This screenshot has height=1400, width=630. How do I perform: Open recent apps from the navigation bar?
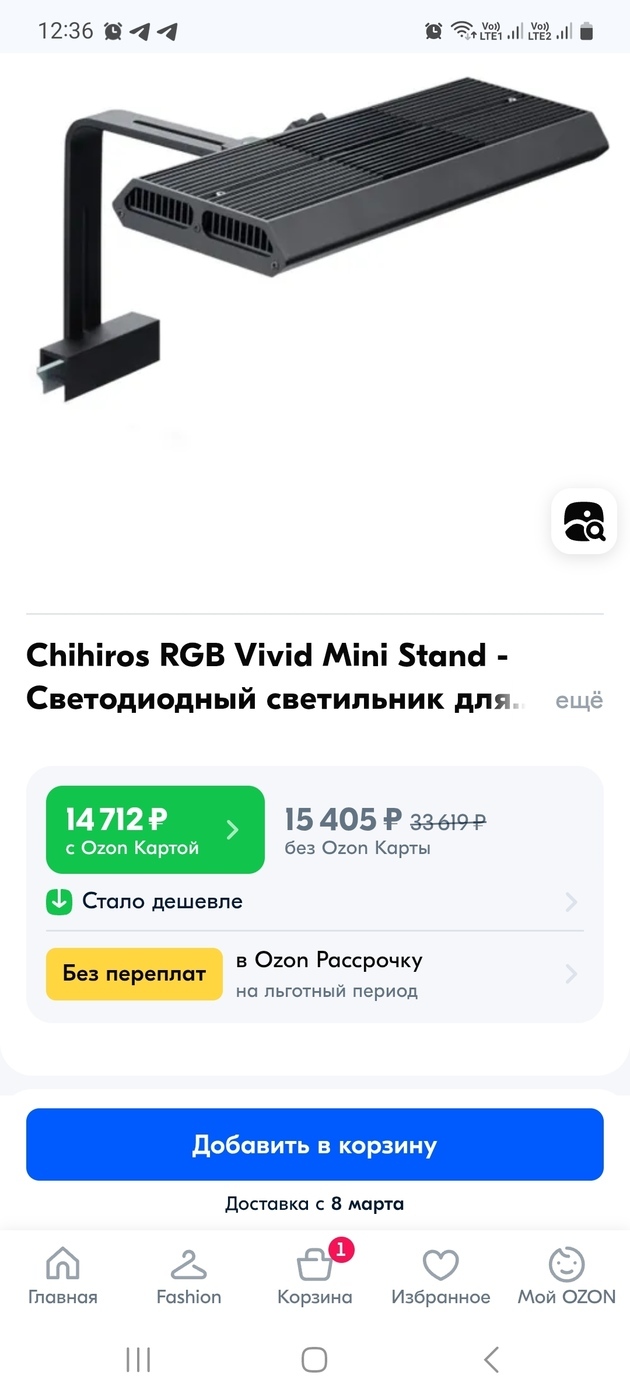coord(138,1360)
